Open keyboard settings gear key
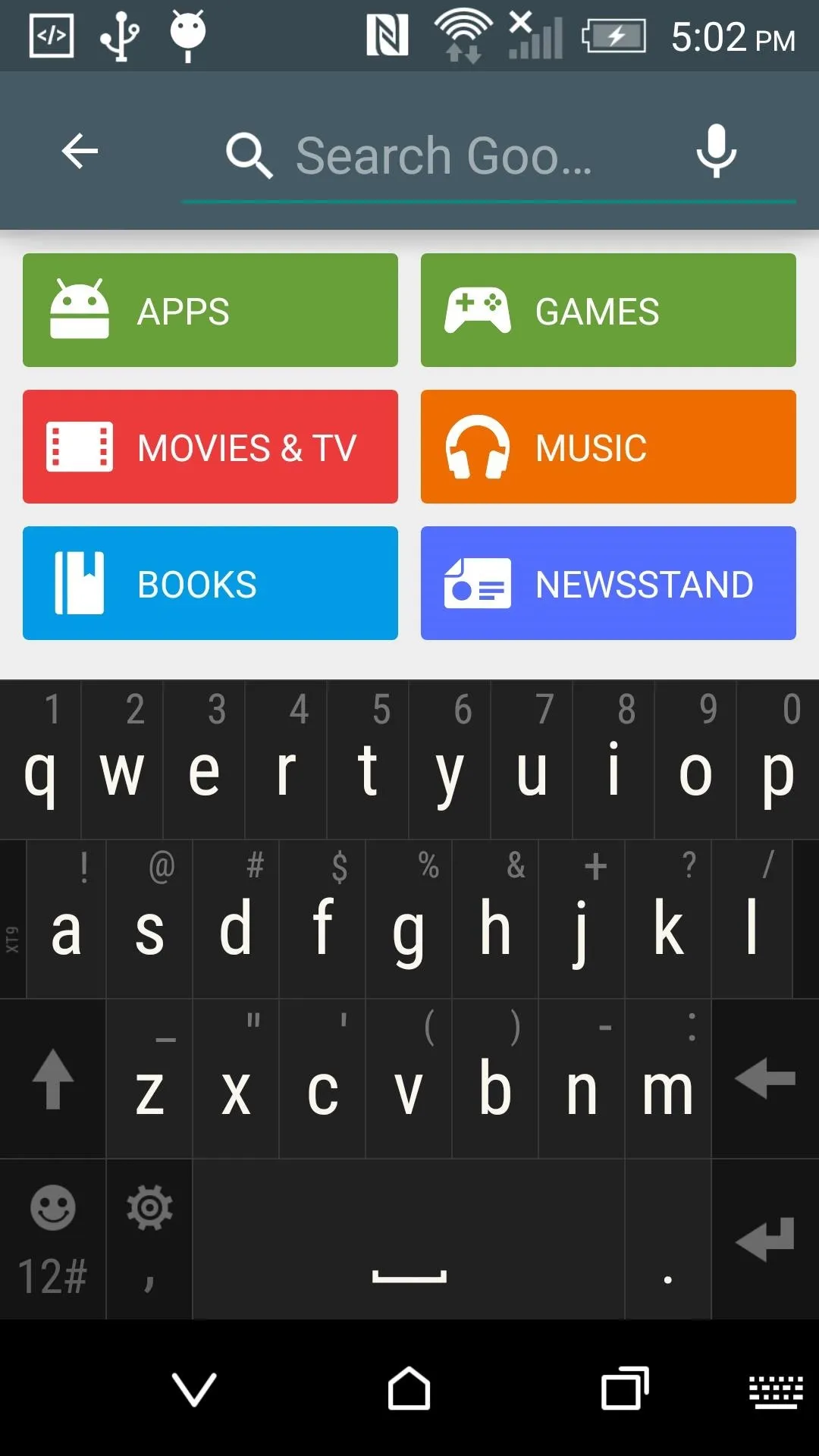The width and height of the screenshot is (819, 1456). coord(149,1239)
